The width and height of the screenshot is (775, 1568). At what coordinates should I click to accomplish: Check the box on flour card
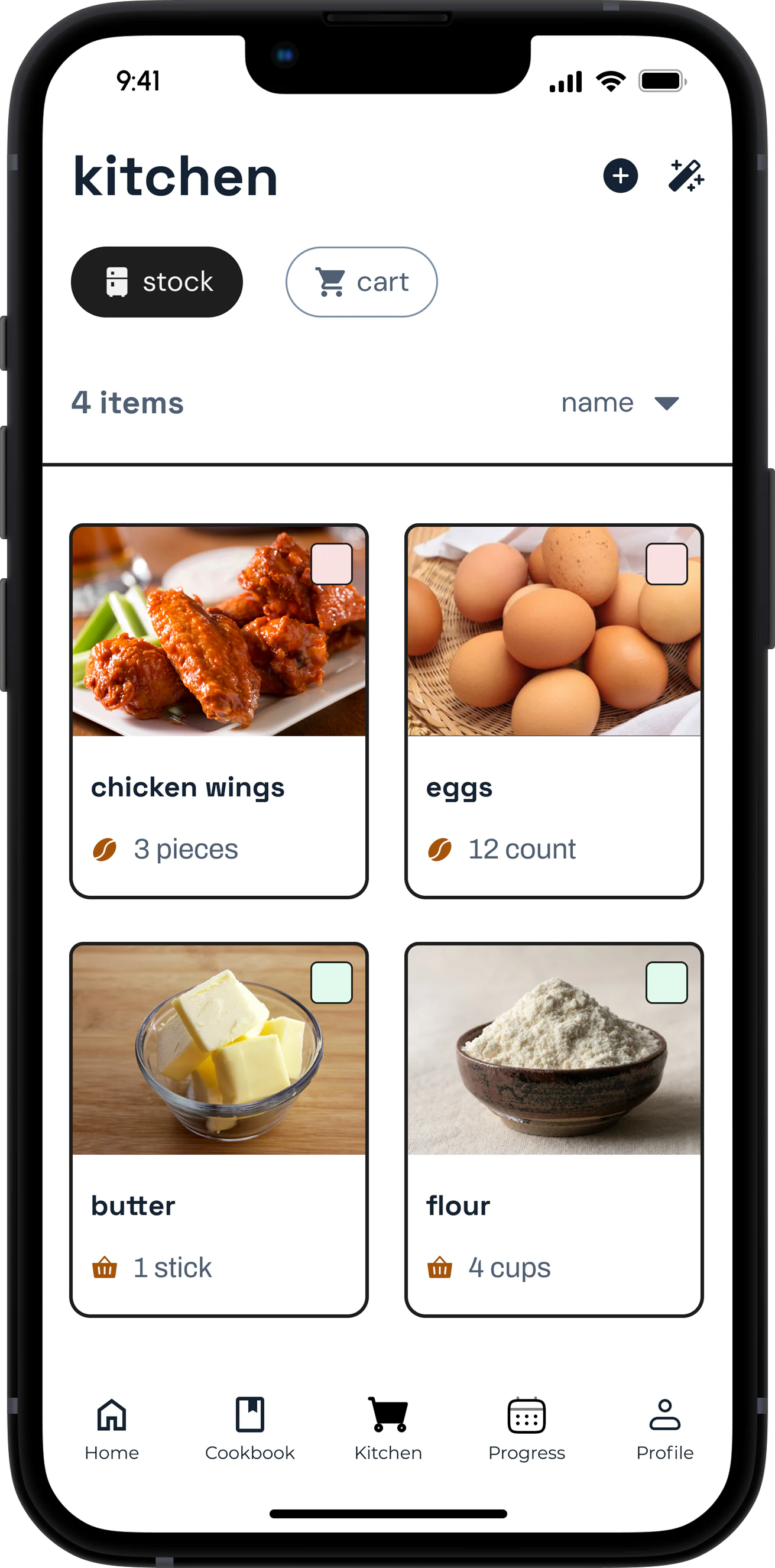click(x=666, y=982)
